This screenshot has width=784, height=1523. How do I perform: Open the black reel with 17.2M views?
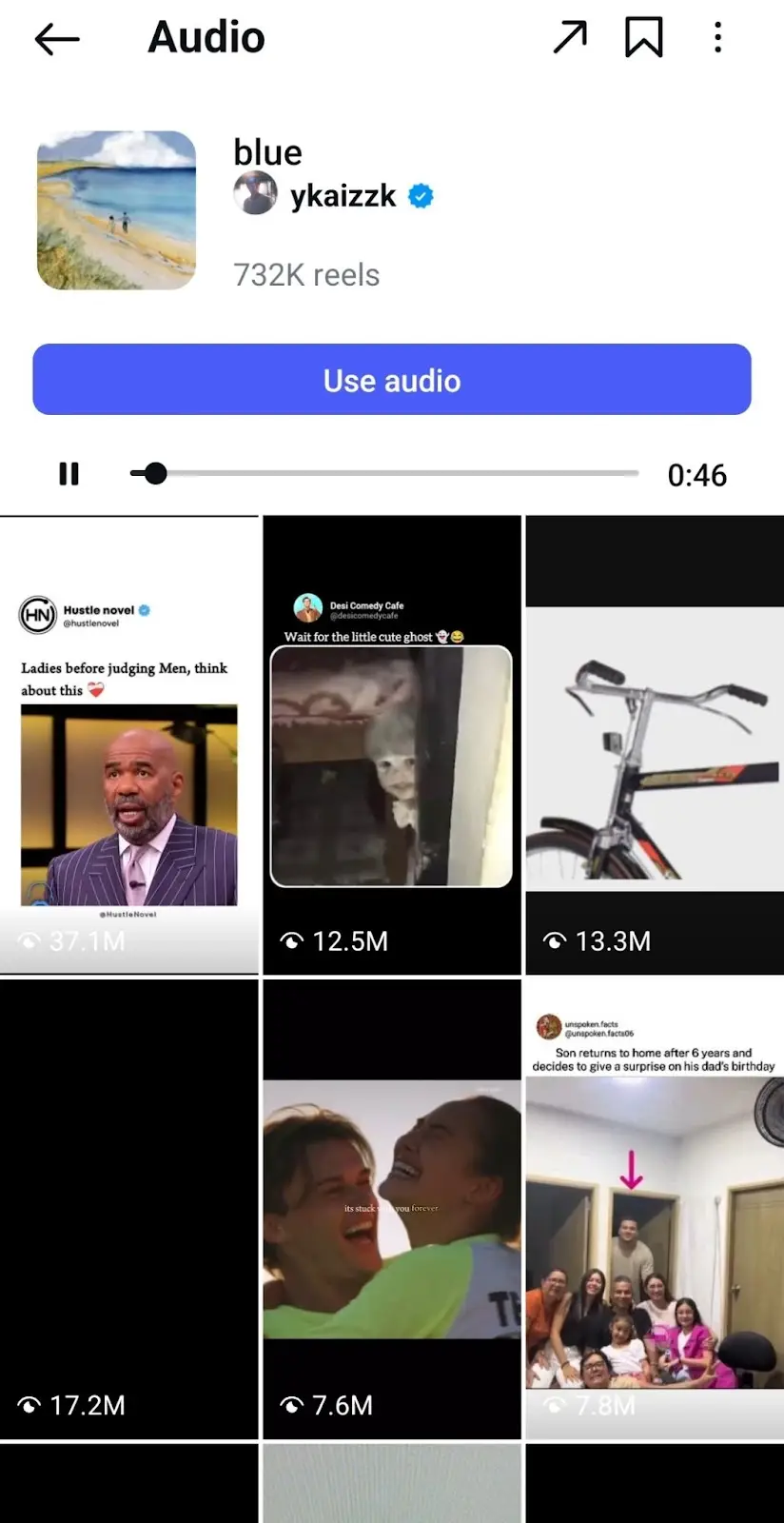[129, 1209]
